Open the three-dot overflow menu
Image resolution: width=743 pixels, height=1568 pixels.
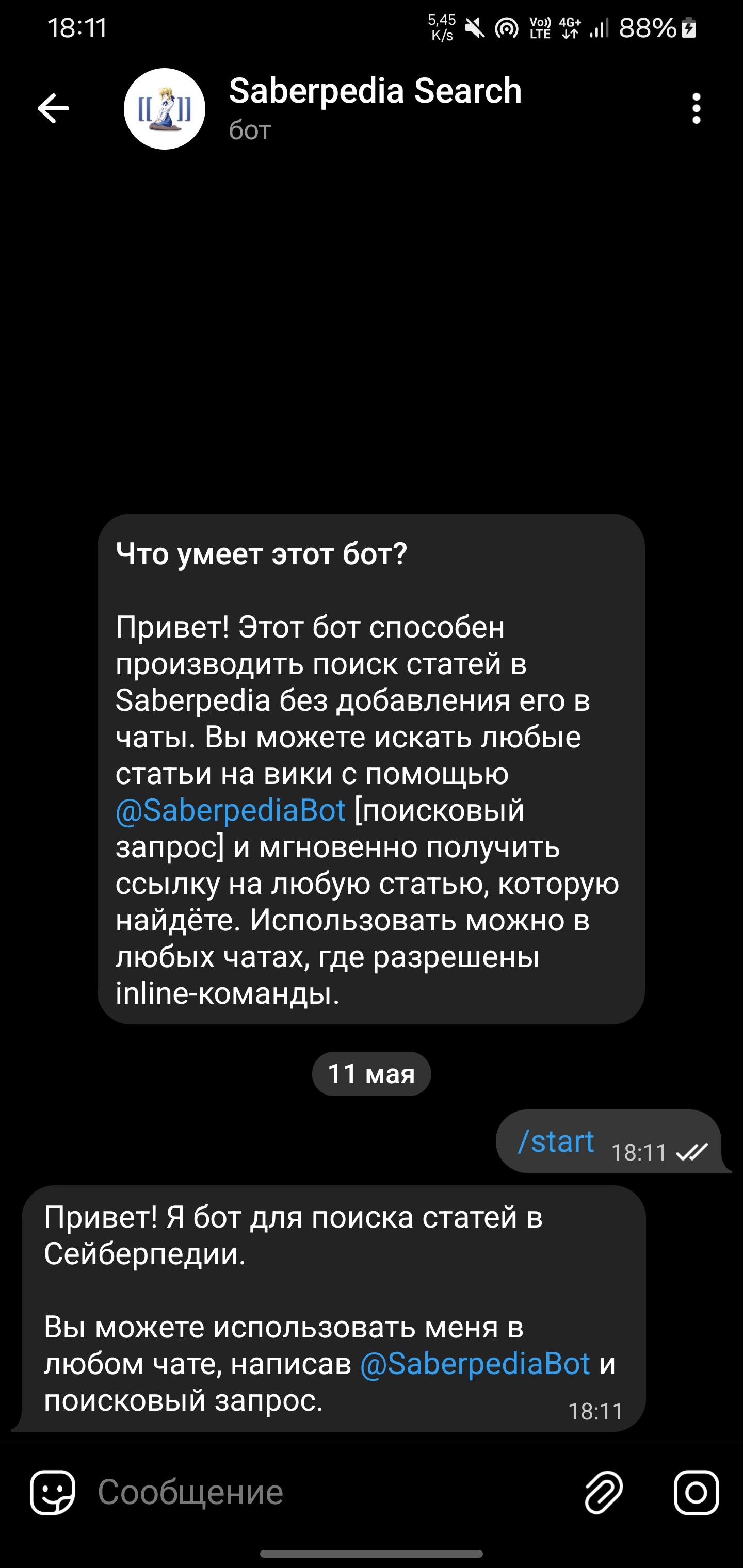point(696,109)
